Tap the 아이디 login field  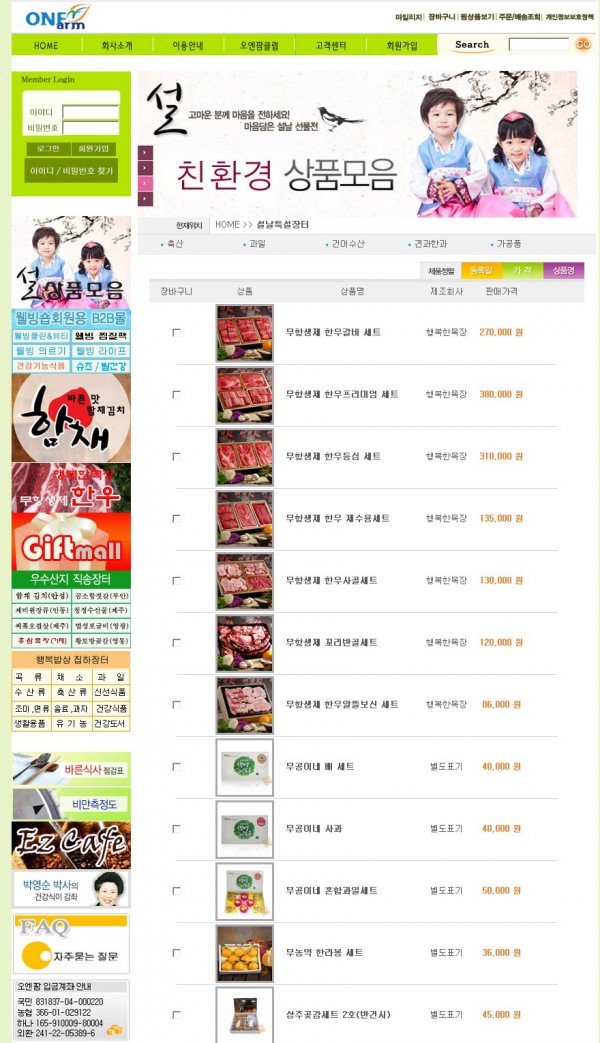pos(90,112)
